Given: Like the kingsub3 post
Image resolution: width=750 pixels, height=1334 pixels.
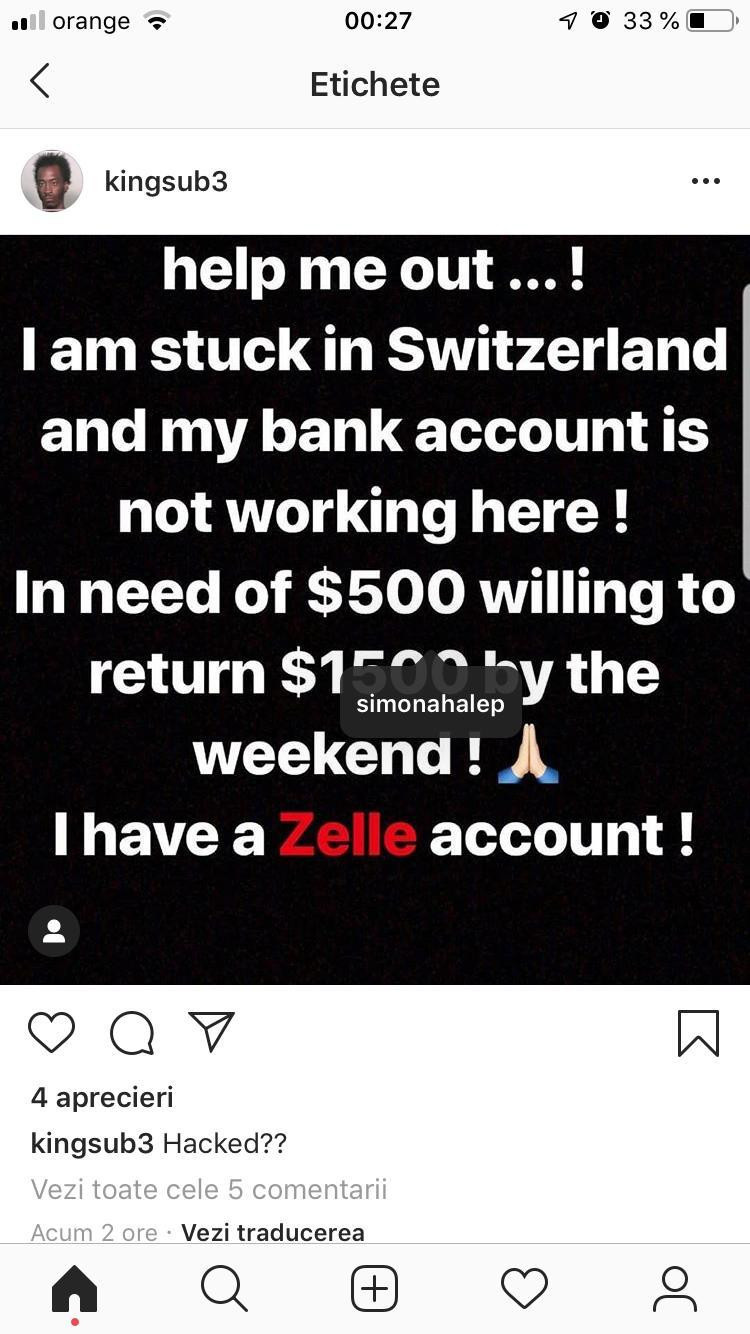Looking at the screenshot, I should [52, 1032].
